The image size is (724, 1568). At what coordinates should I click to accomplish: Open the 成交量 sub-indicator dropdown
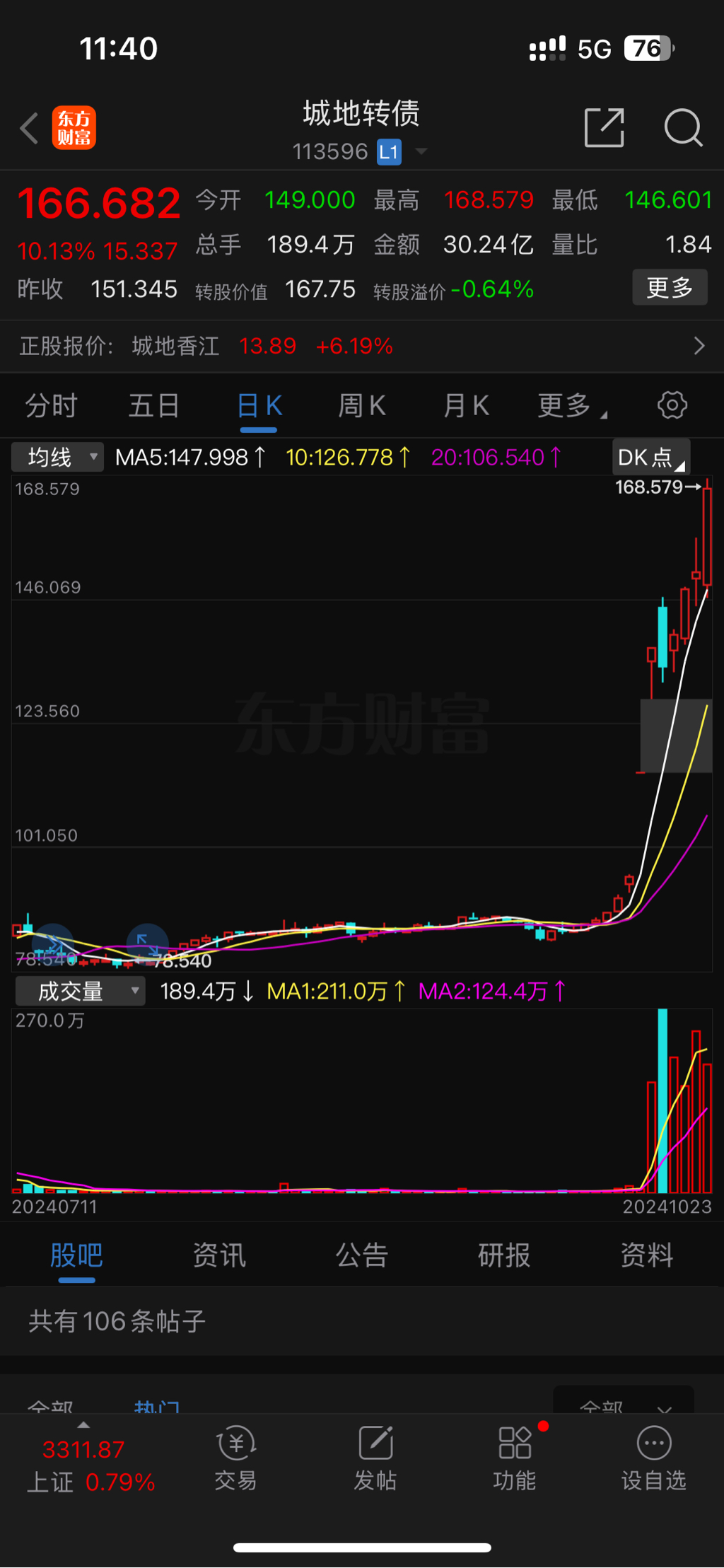pos(80,992)
